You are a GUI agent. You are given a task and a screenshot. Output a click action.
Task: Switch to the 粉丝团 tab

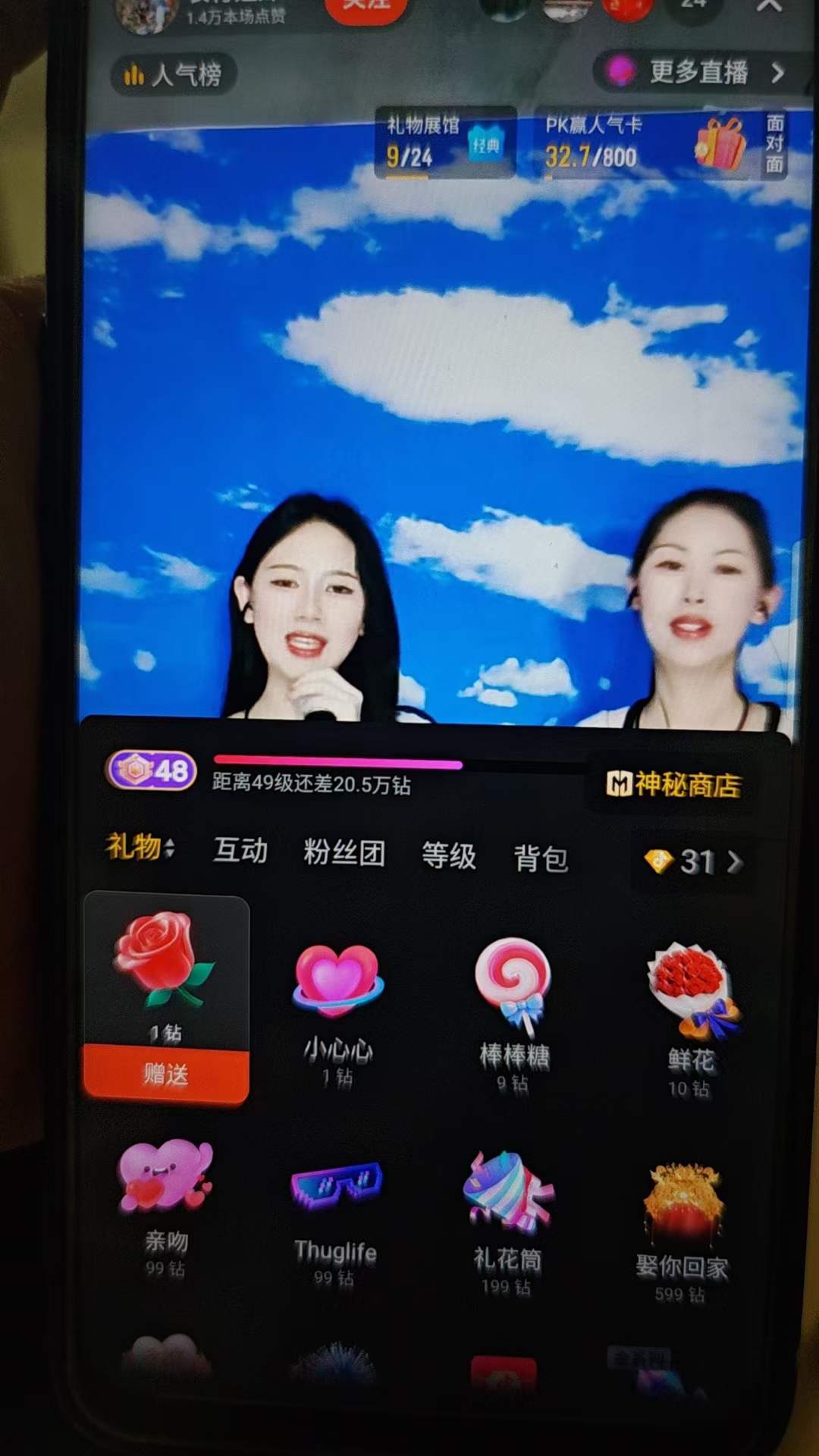point(344,853)
